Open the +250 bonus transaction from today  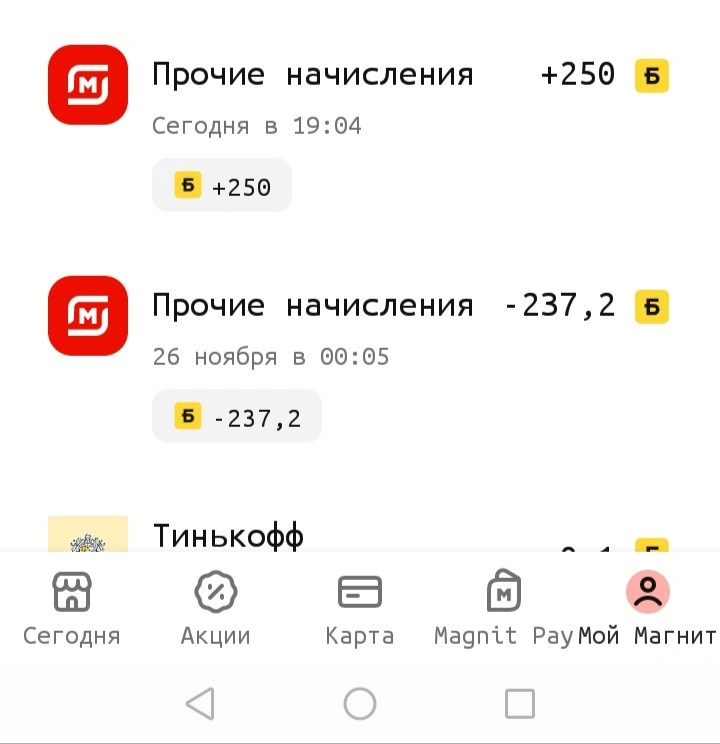pos(360,128)
